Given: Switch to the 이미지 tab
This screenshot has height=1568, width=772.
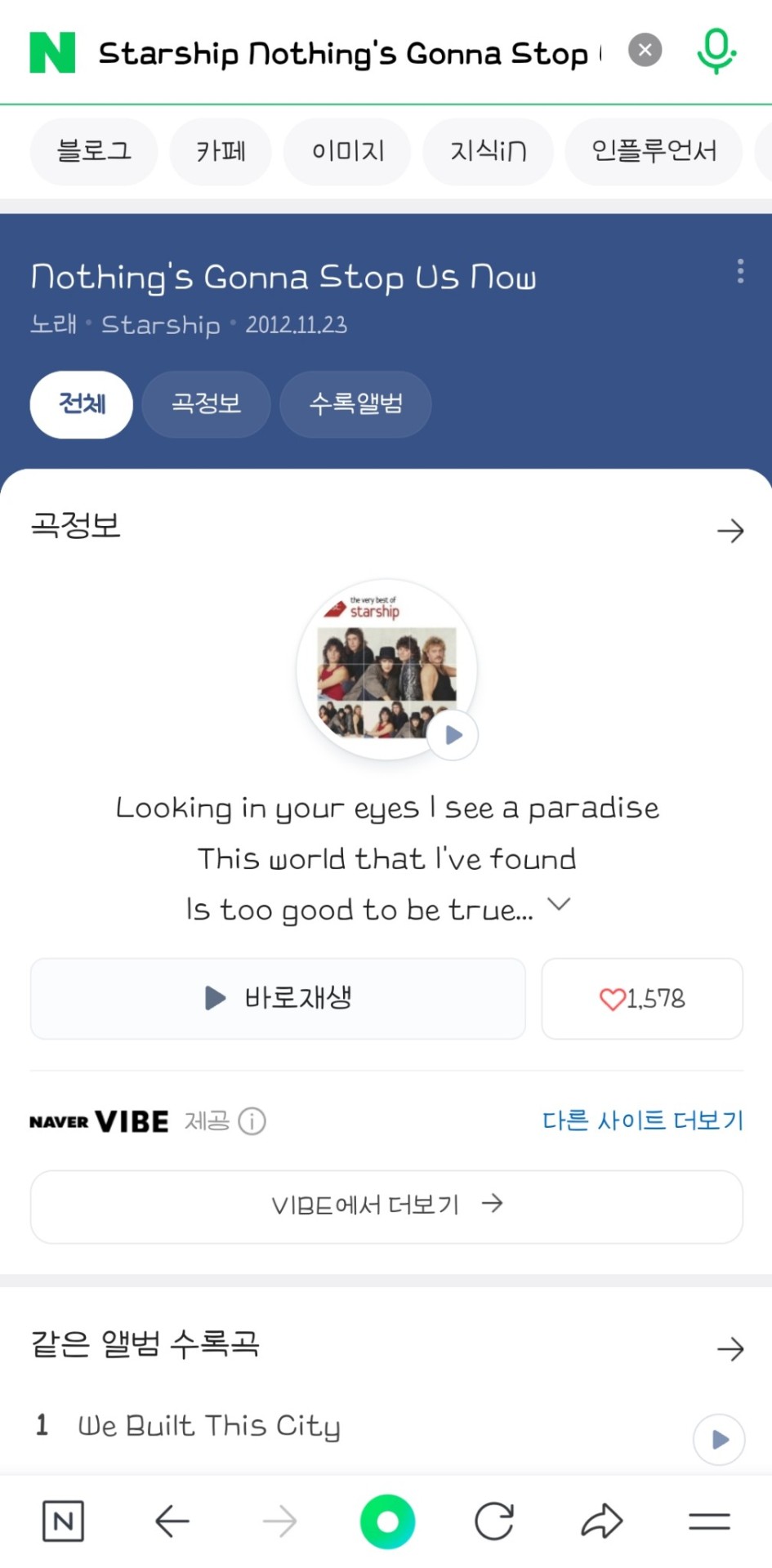Looking at the screenshot, I should 347,151.
